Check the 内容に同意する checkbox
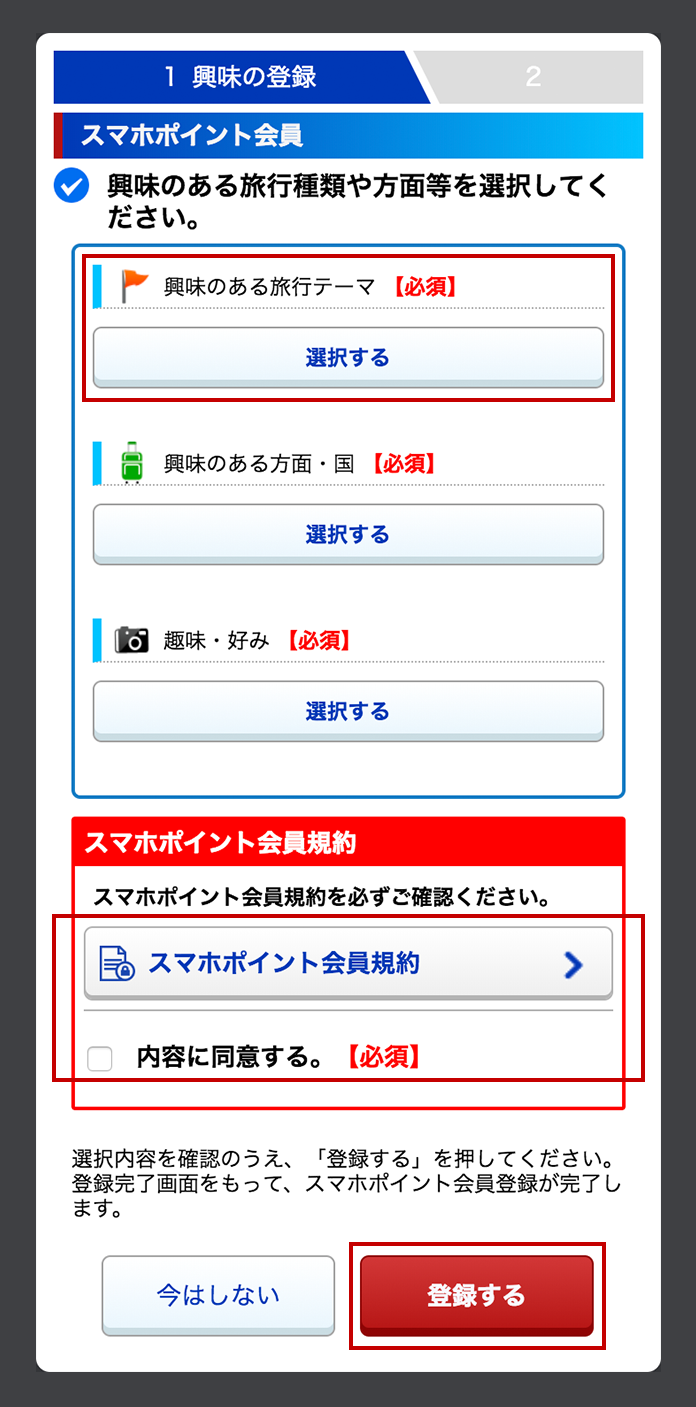This screenshot has height=1407, width=696. (100, 1058)
